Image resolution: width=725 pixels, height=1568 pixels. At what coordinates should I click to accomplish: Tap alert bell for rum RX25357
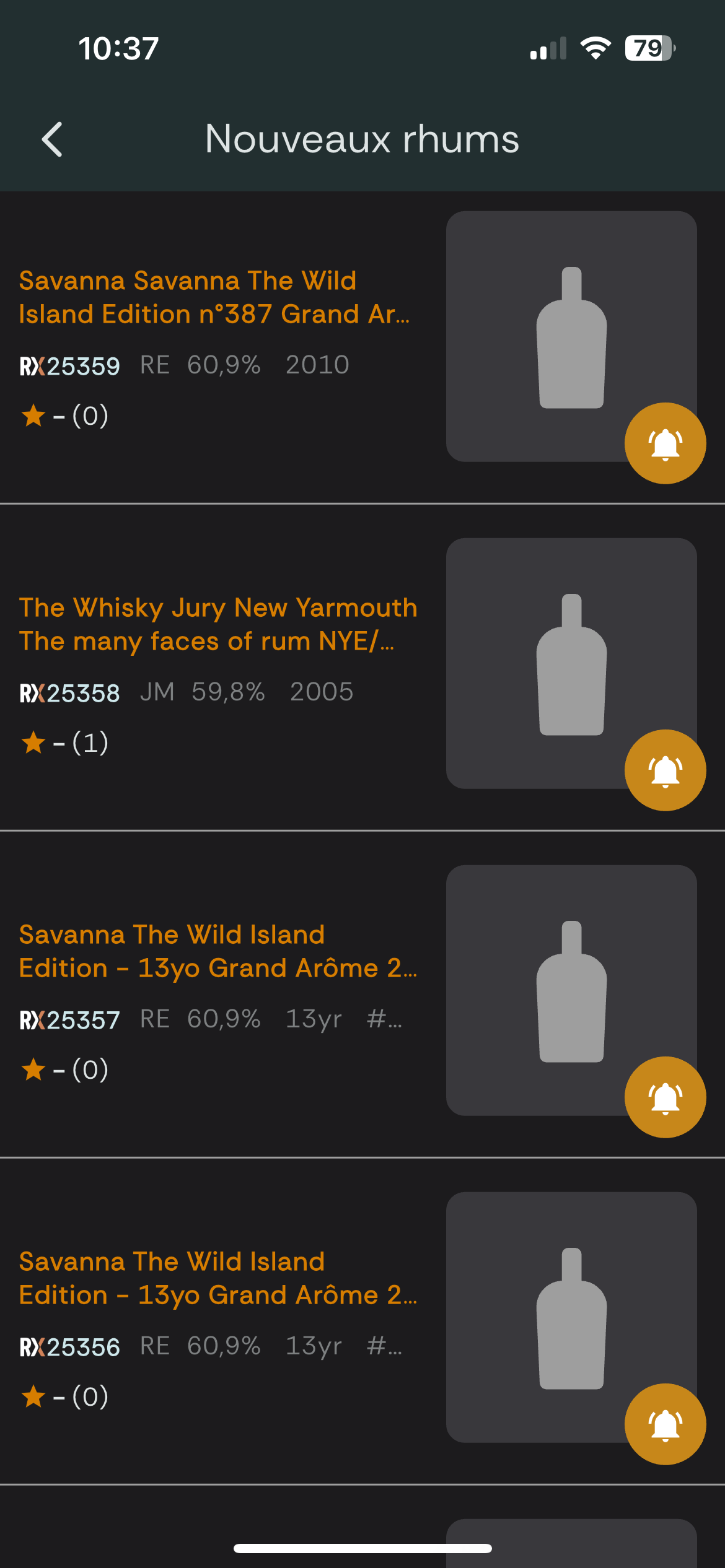(x=665, y=1097)
